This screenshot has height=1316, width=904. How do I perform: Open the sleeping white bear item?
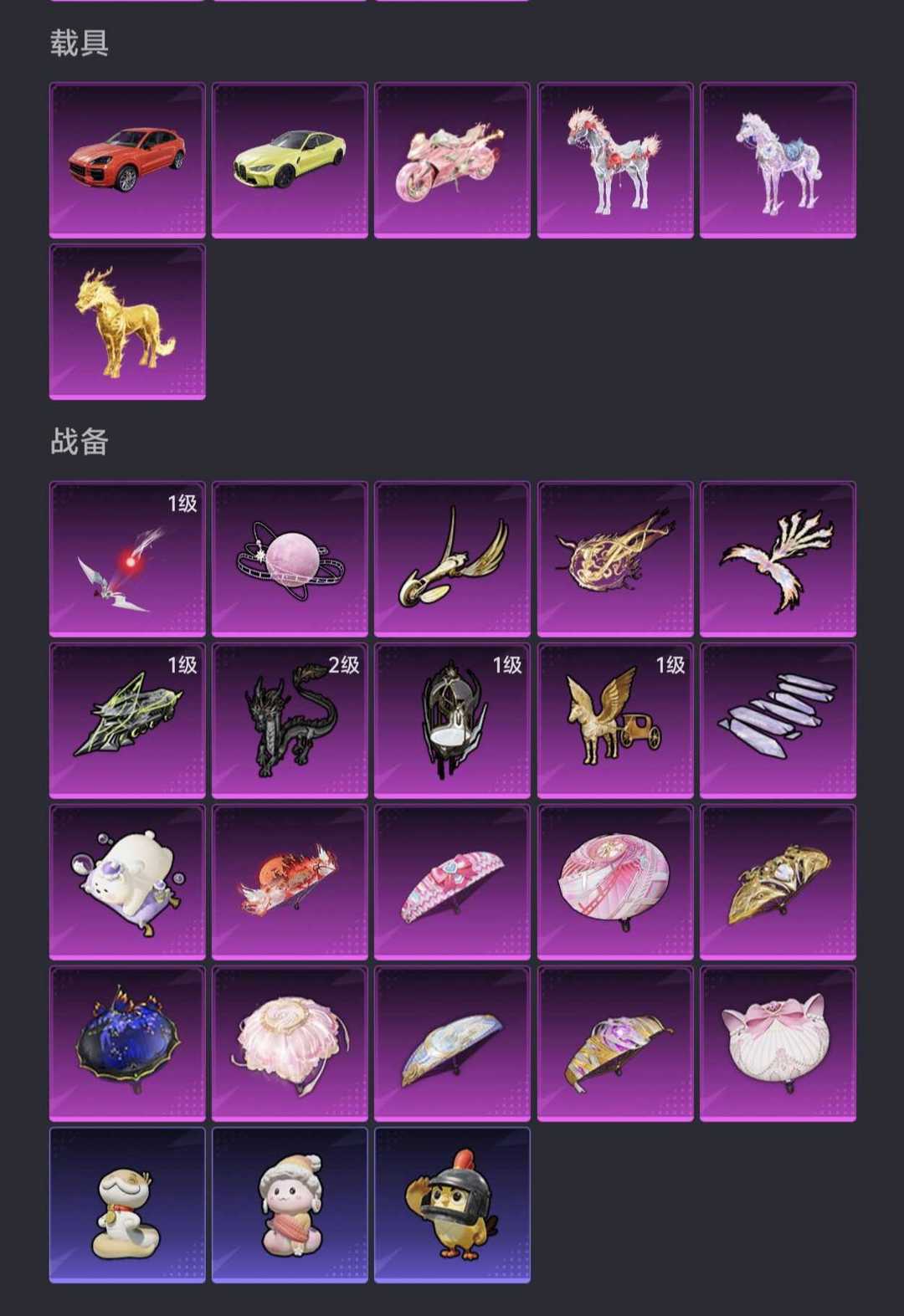tap(127, 882)
